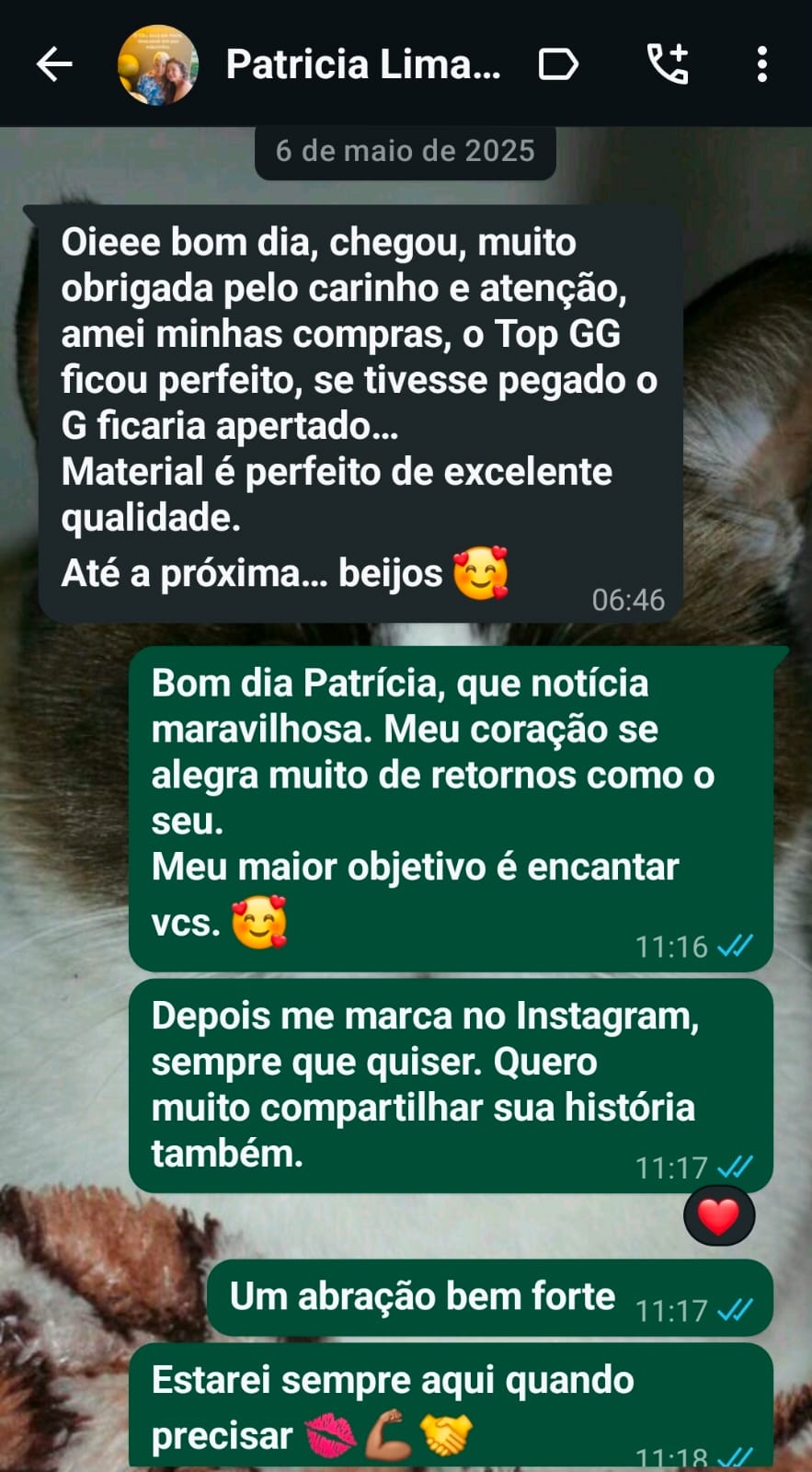Open Patricia Lima's profile picture

tap(157, 64)
